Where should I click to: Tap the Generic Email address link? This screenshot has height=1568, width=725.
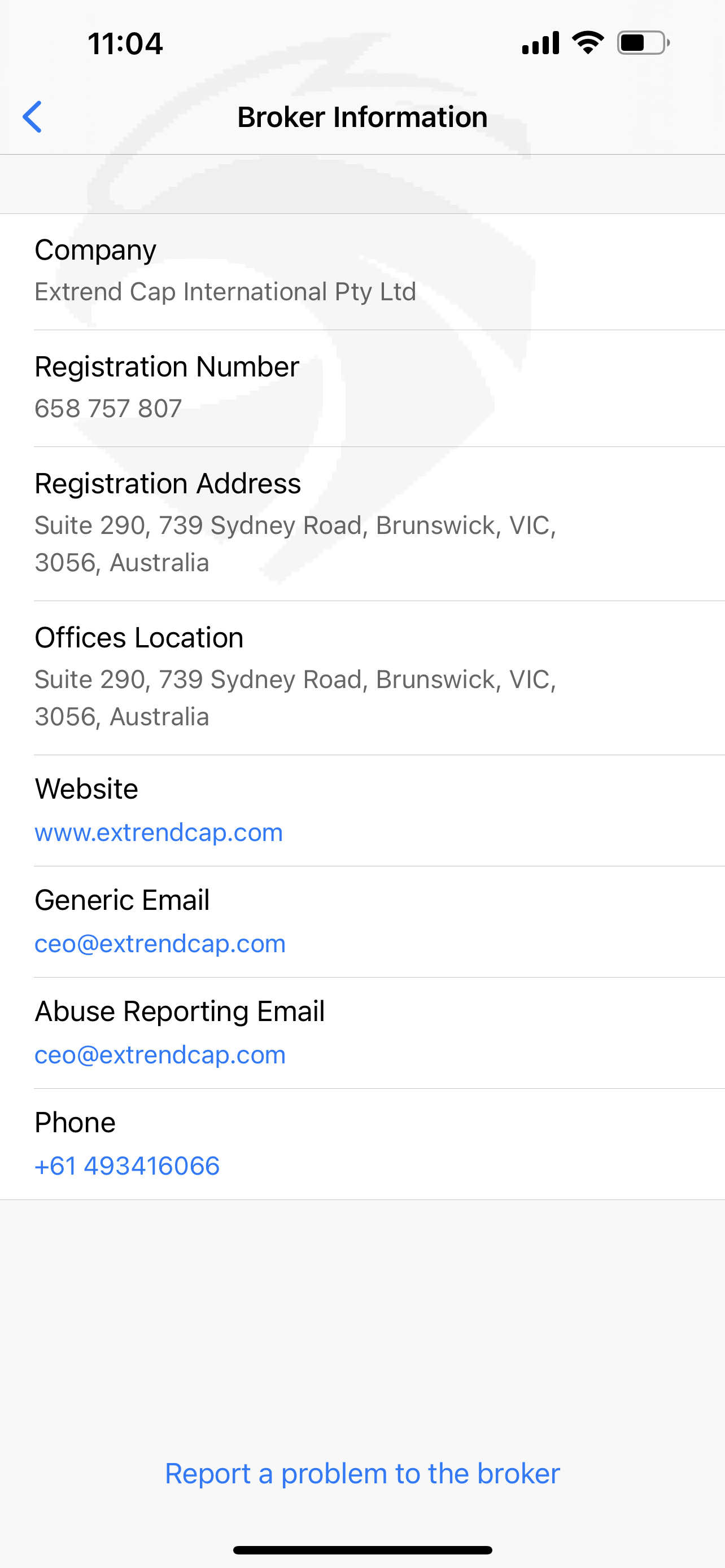[x=160, y=944]
